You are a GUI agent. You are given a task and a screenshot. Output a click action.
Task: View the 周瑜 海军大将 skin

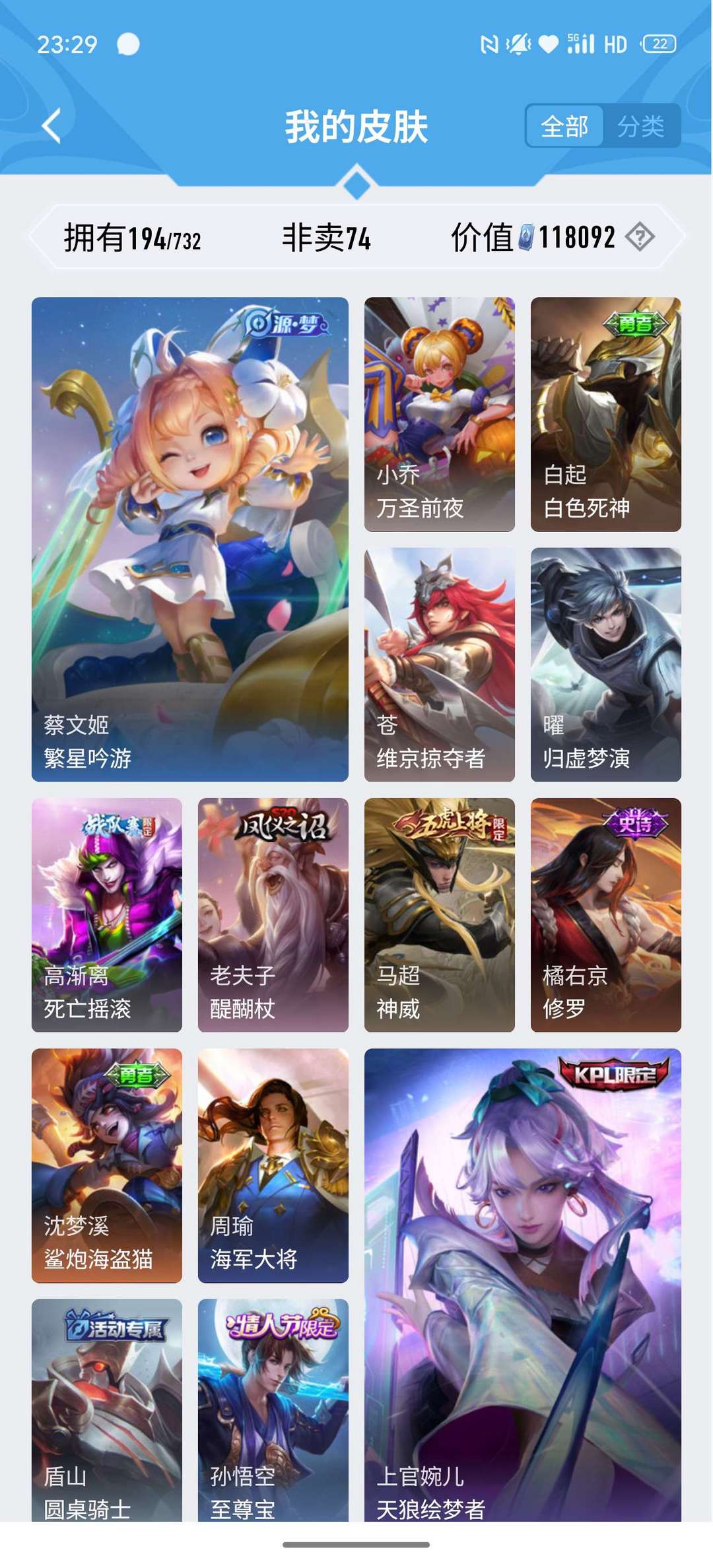[x=273, y=1165]
